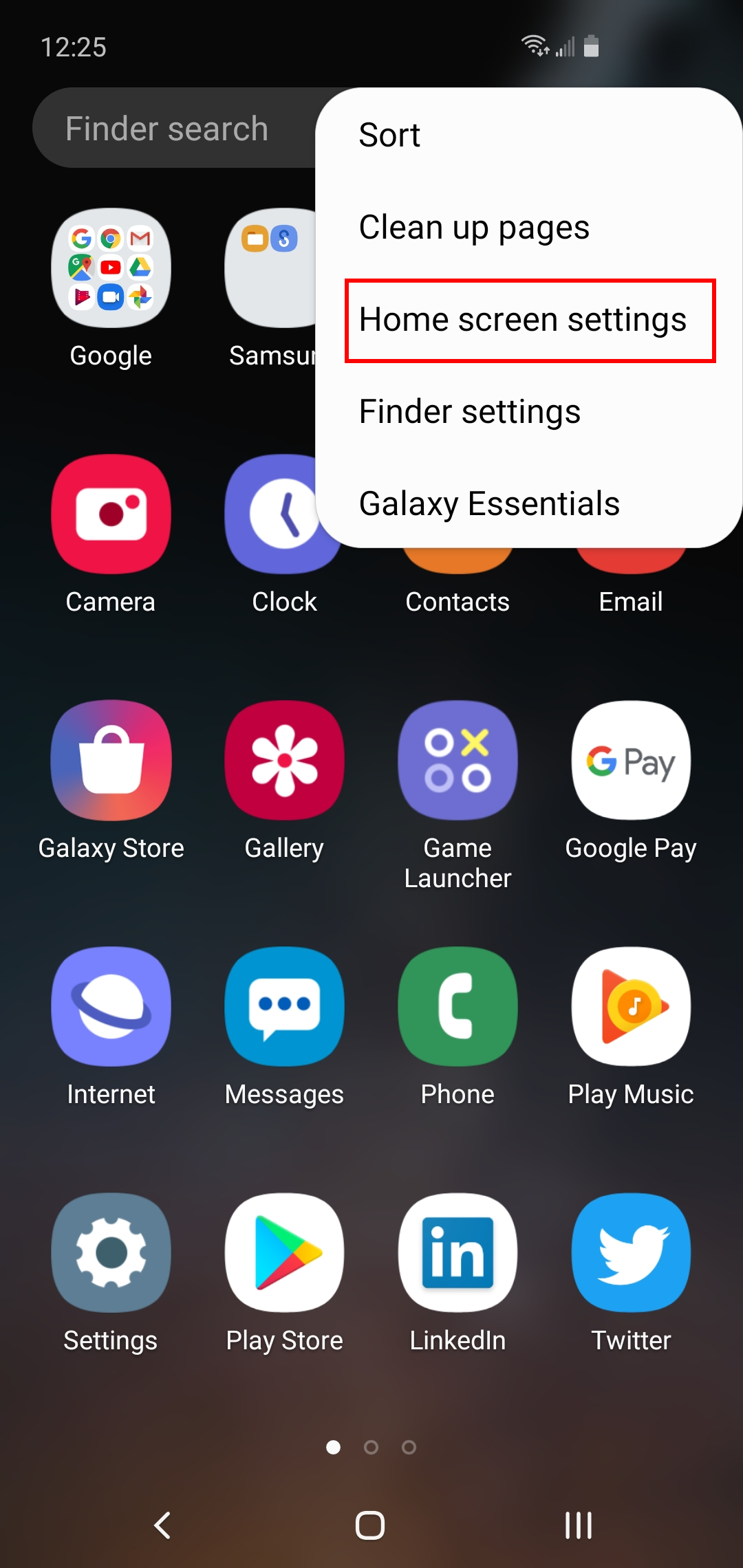This screenshot has height=1568, width=743.
Task: Jump to the second home page dot
Action: point(371,1448)
